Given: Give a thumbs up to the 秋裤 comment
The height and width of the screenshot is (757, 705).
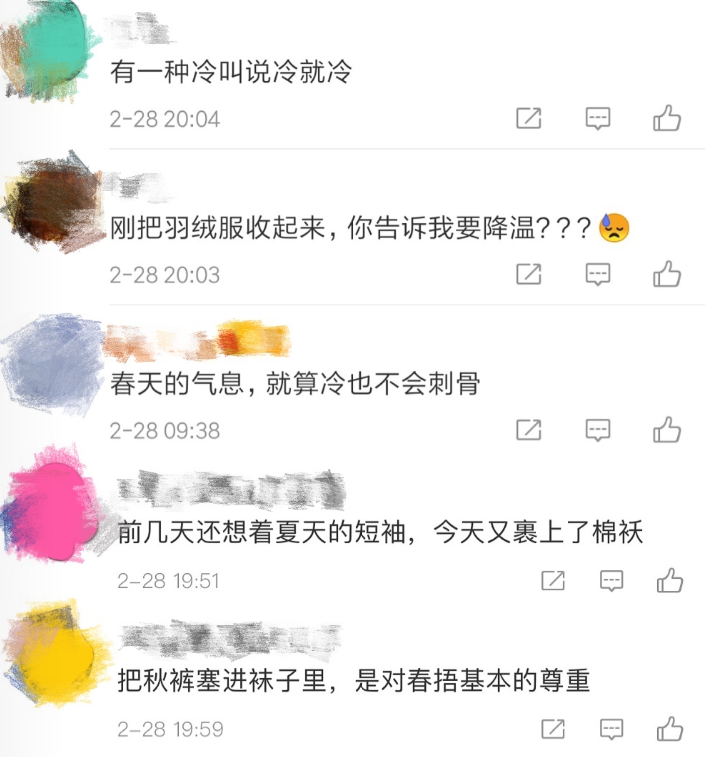Looking at the screenshot, I should pos(669,729).
